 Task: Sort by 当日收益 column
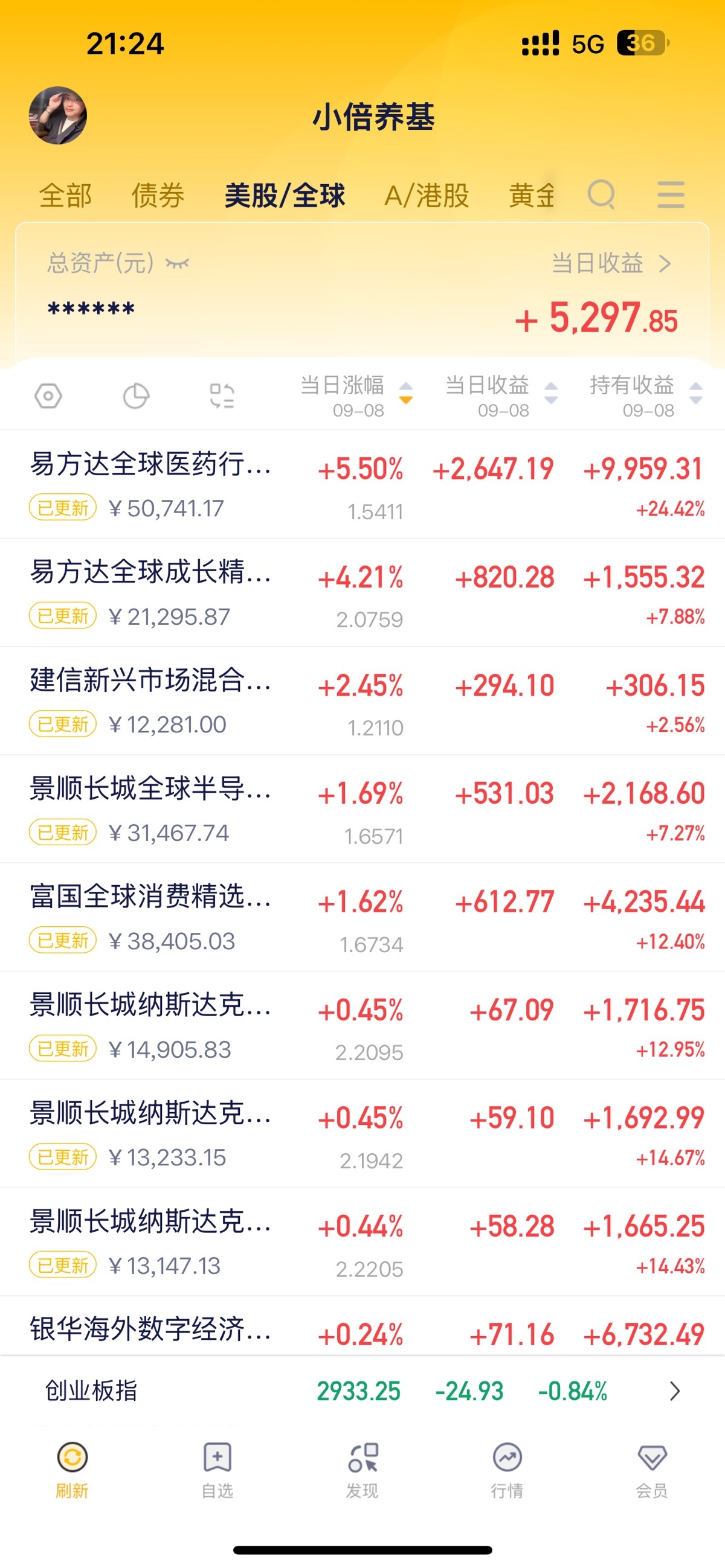[501, 395]
